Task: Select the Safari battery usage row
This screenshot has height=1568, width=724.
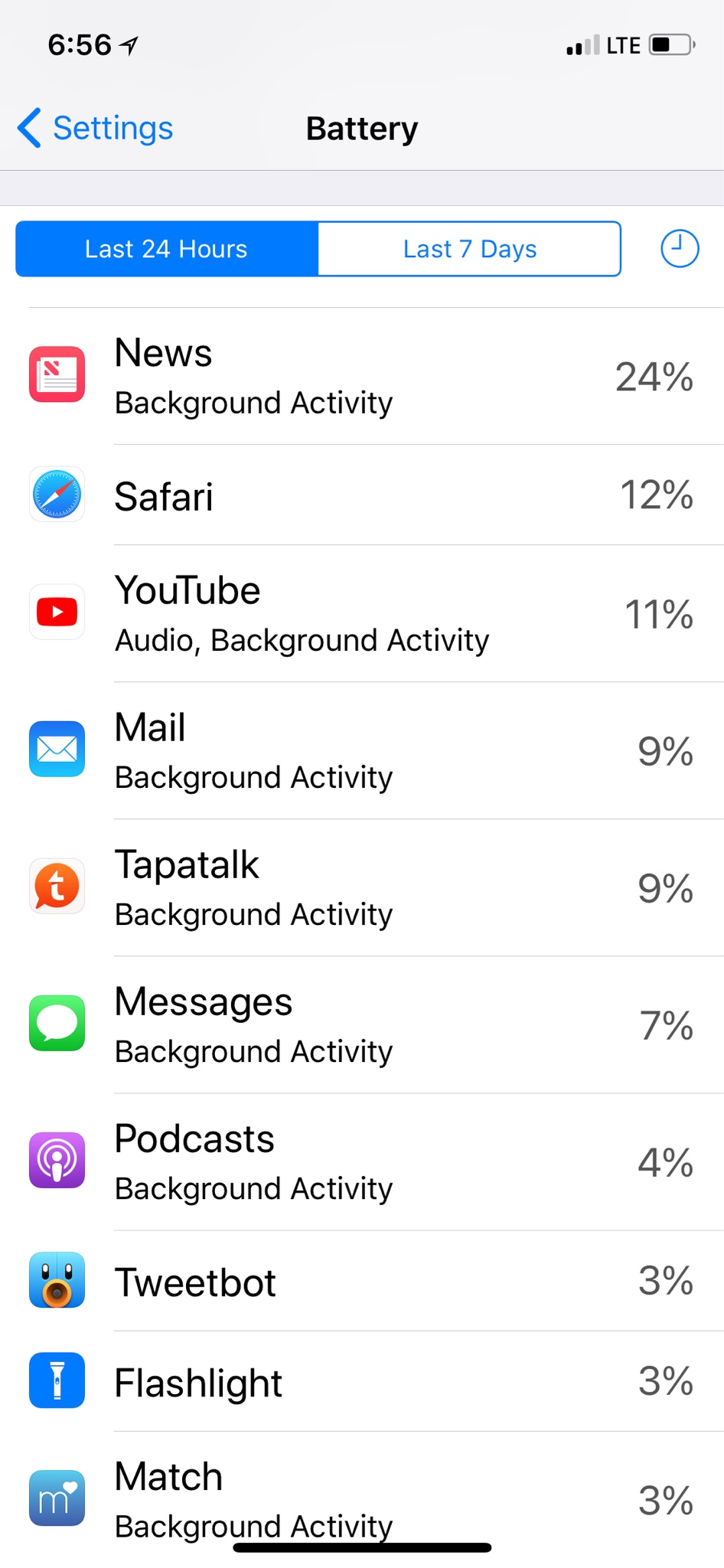Action: 362,495
